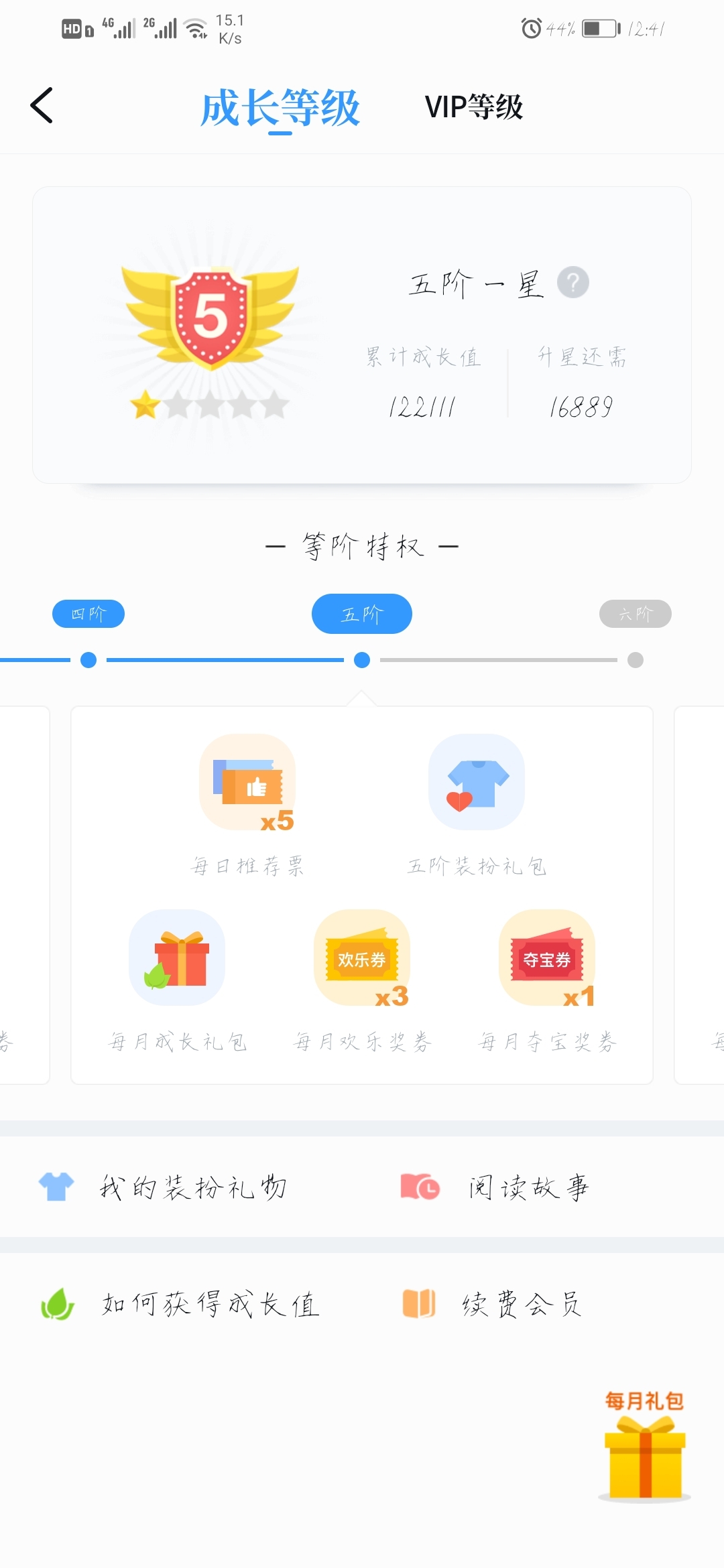Image resolution: width=724 pixels, height=1568 pixels.
Task: Switch to the VIP等级 tab
Action: (x=474, y=107)
